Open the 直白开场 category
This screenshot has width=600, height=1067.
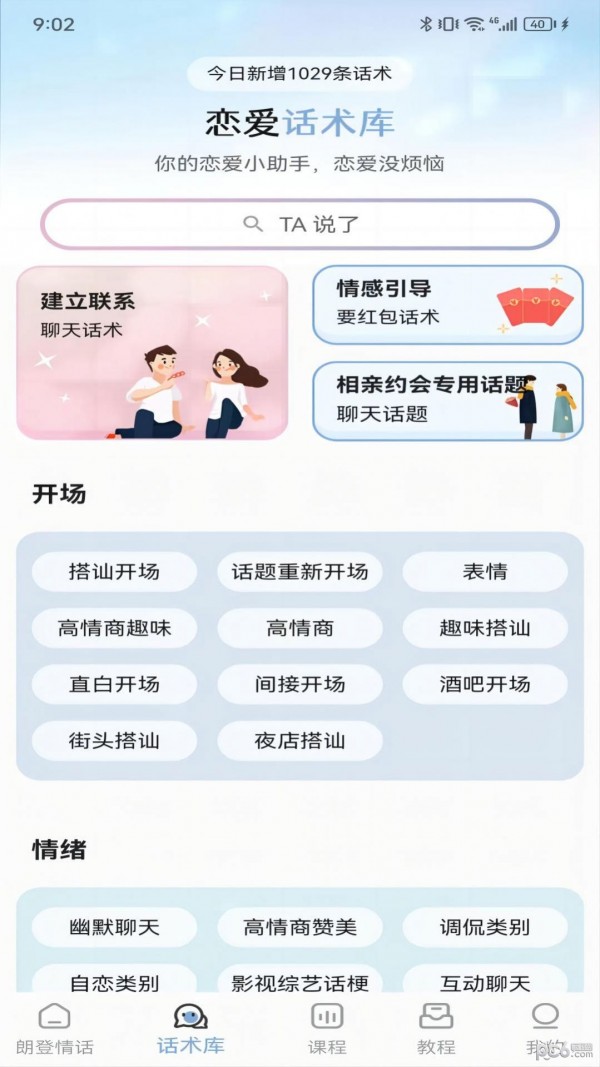(x=114, y=684)
